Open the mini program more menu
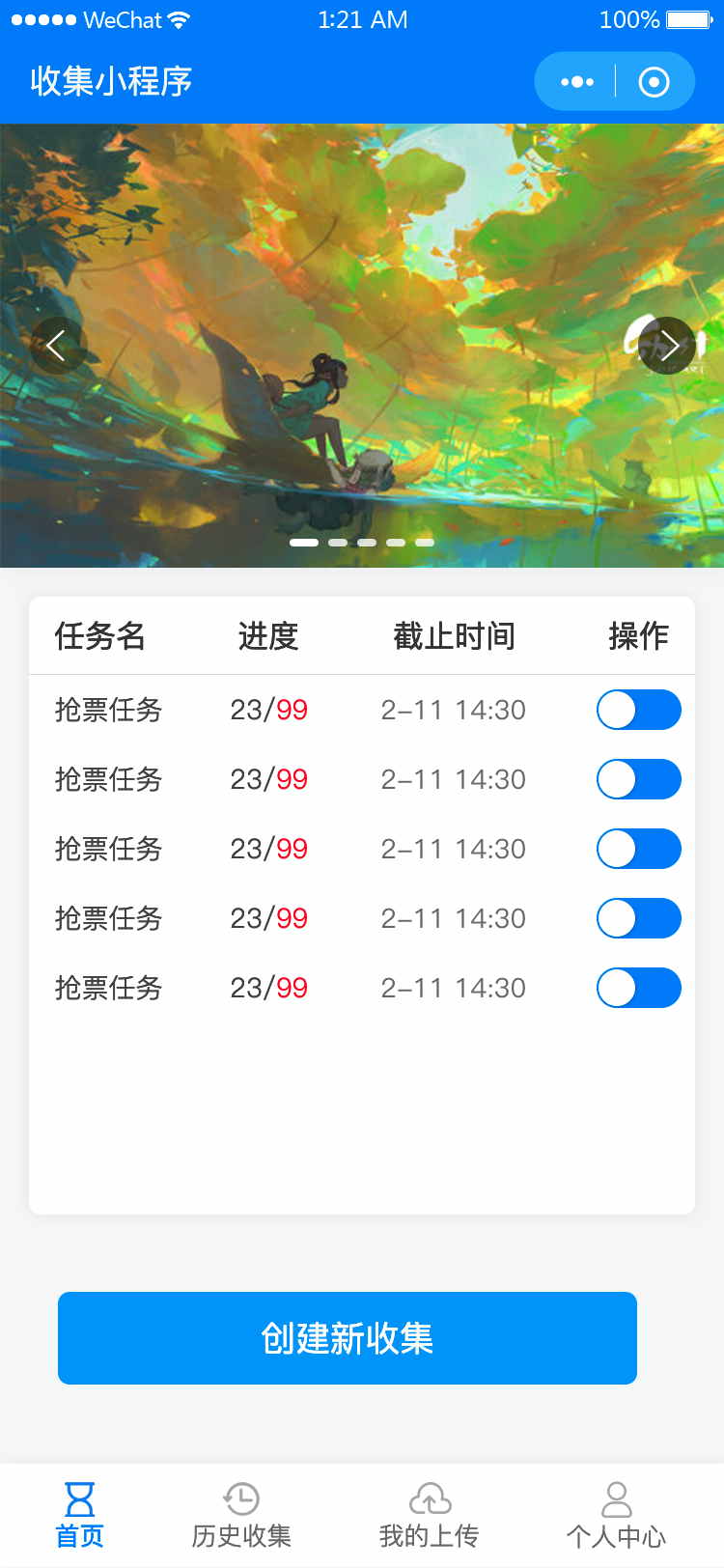 [576, 82]
